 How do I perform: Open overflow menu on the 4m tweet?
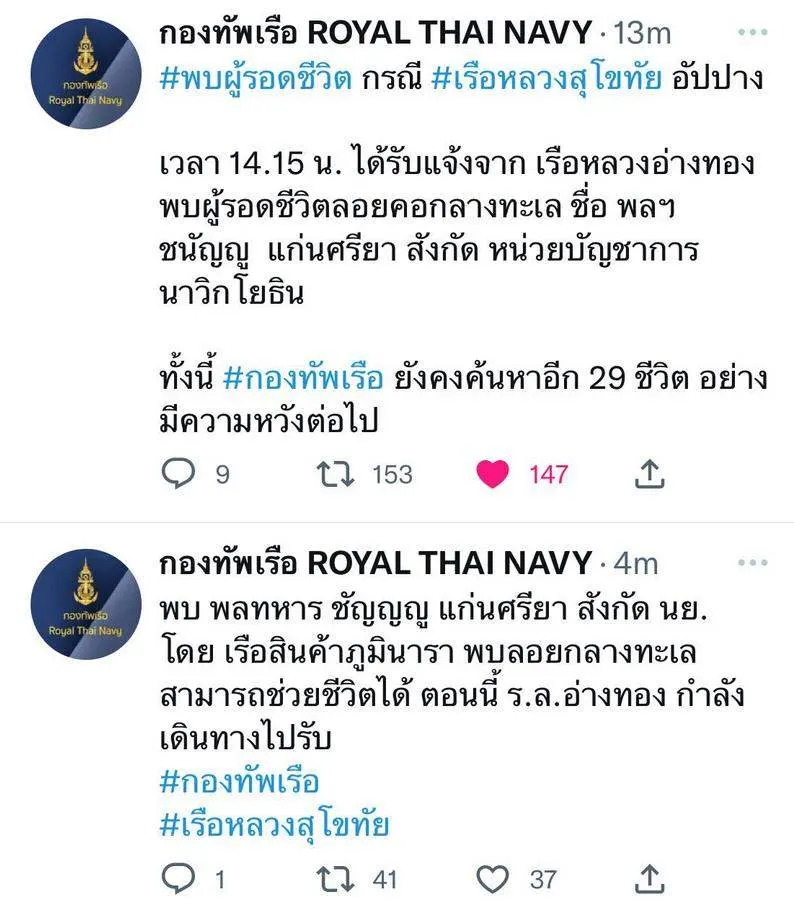(752, 563)
